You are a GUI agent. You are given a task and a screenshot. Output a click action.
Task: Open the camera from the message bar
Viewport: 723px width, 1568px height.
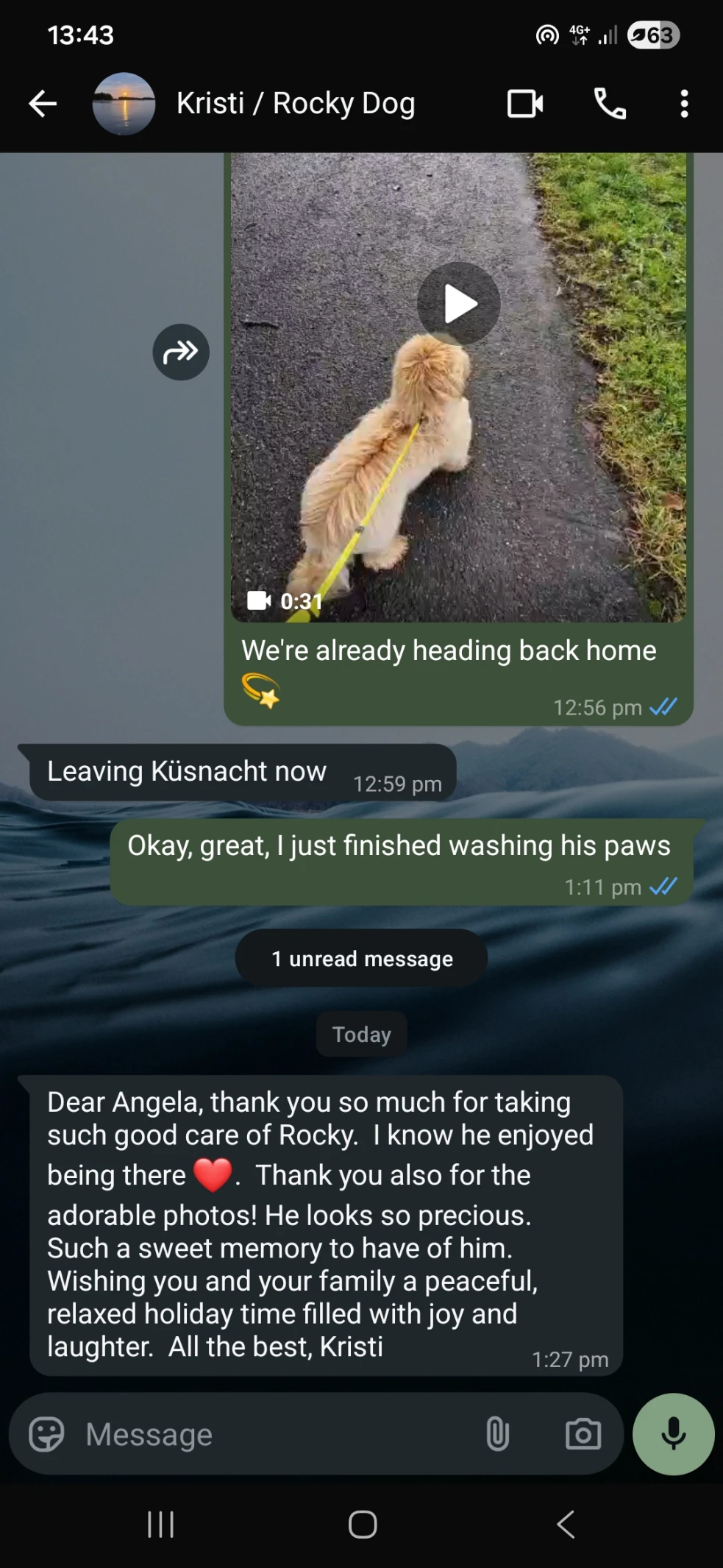pos(583,1434)
